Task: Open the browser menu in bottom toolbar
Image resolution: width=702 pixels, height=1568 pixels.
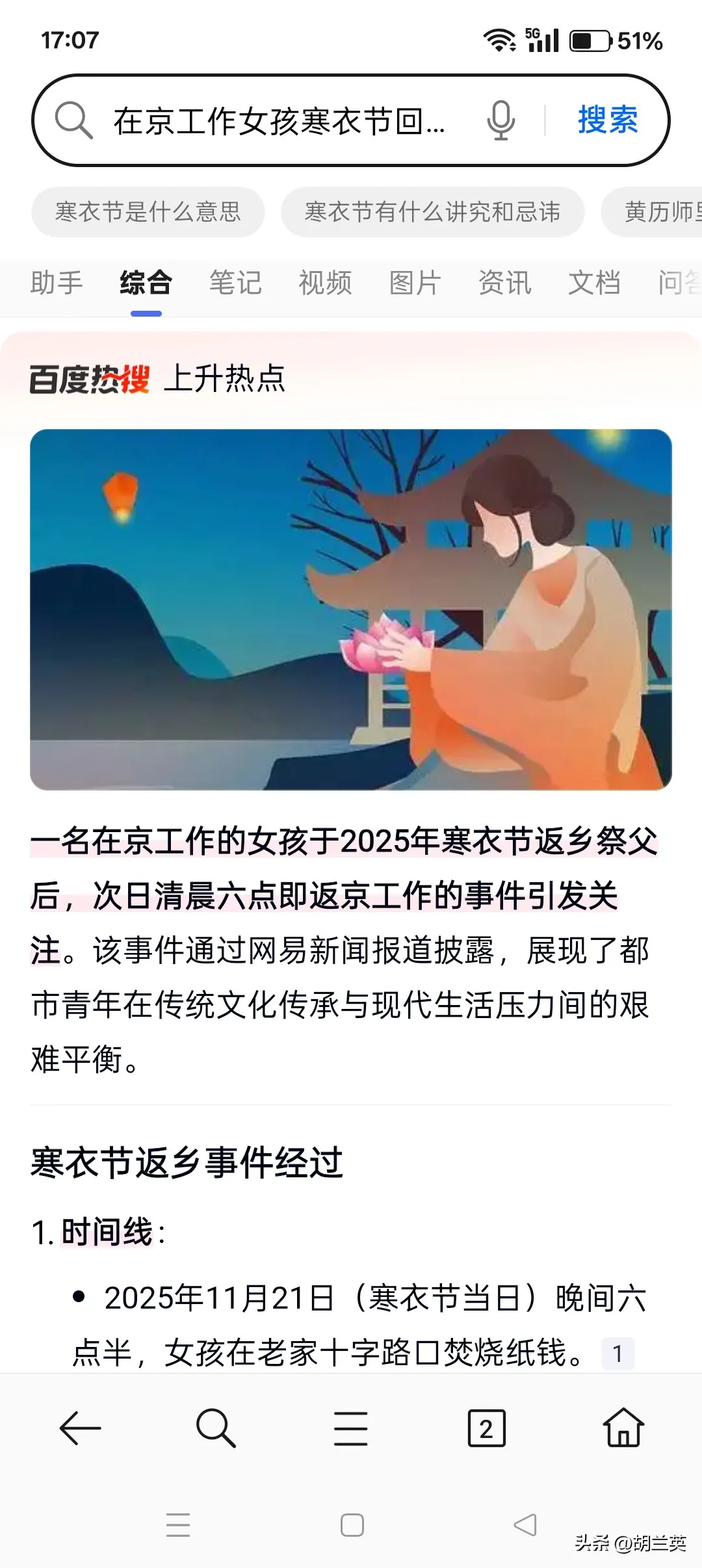Action: coord(351,1428)
